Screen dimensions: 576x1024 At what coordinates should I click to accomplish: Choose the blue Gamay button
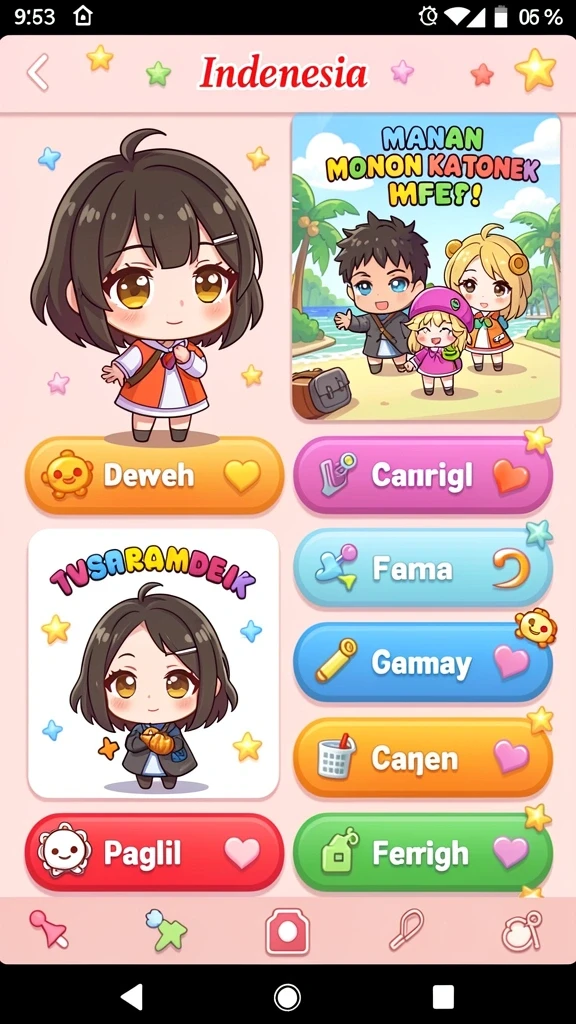pos(423,663)
